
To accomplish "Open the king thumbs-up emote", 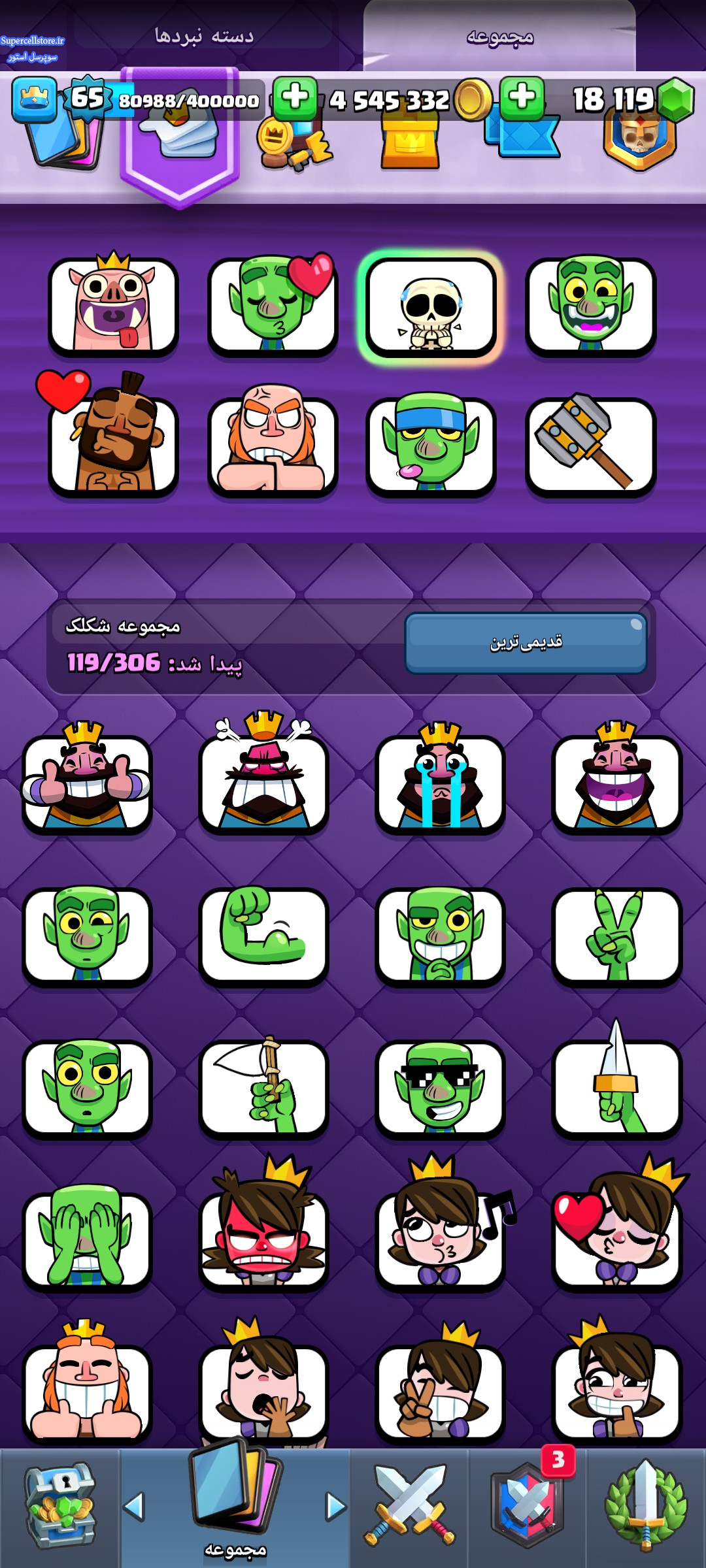I will coord(87,779).
